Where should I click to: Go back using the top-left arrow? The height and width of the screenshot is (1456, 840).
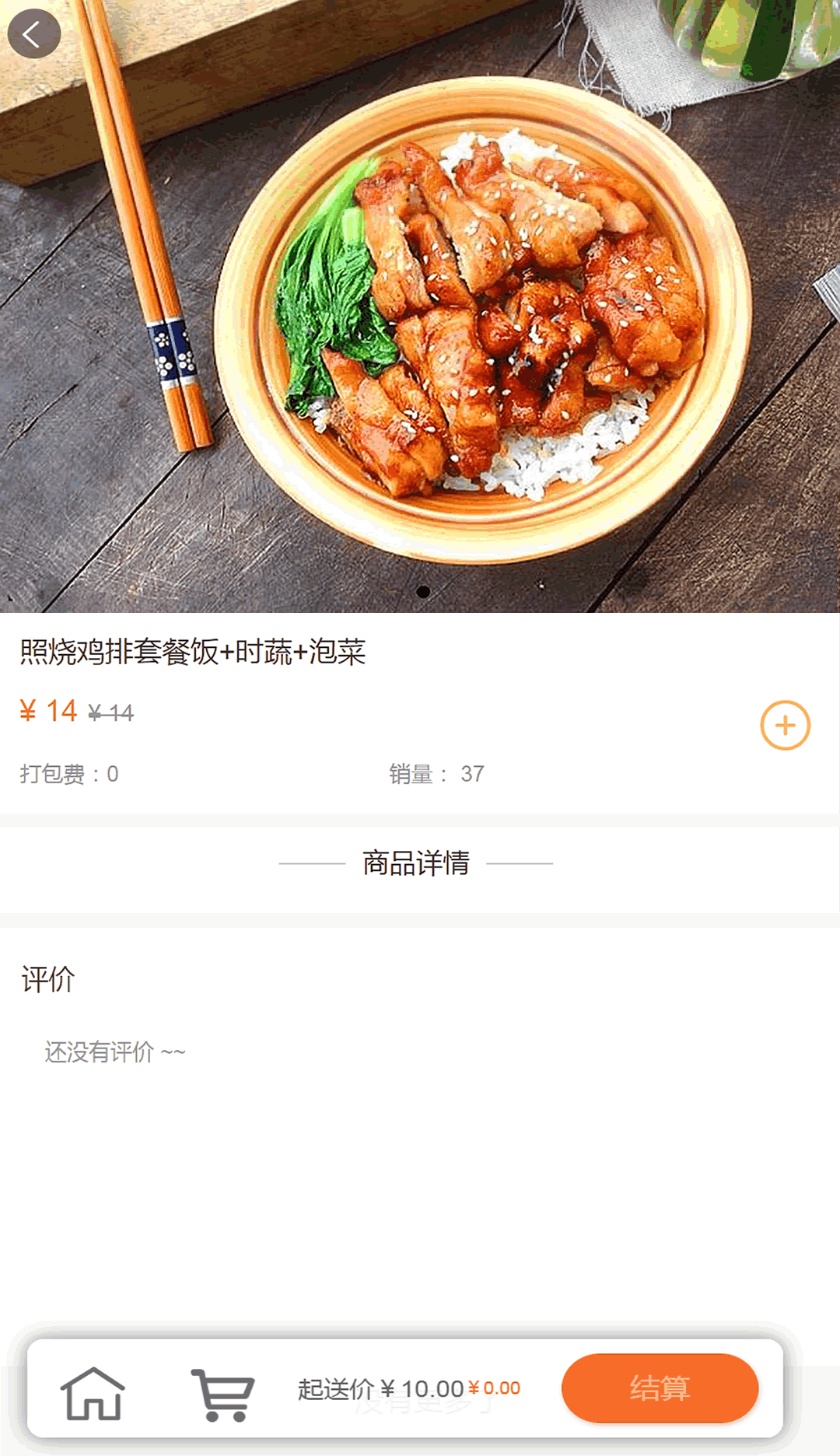(x=33, y=34)
